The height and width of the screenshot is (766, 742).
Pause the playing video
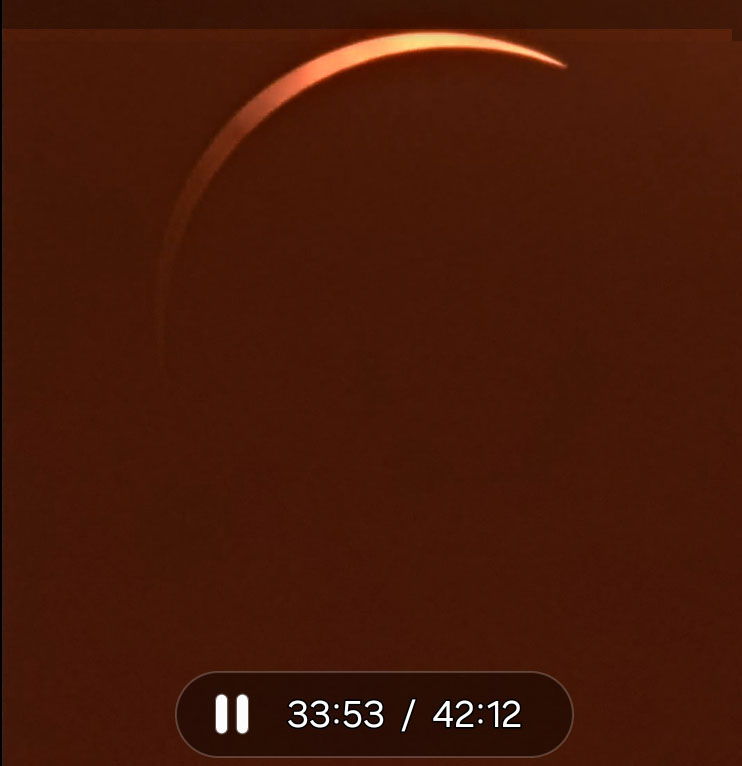pyautogui.click(x=231, y=714)
